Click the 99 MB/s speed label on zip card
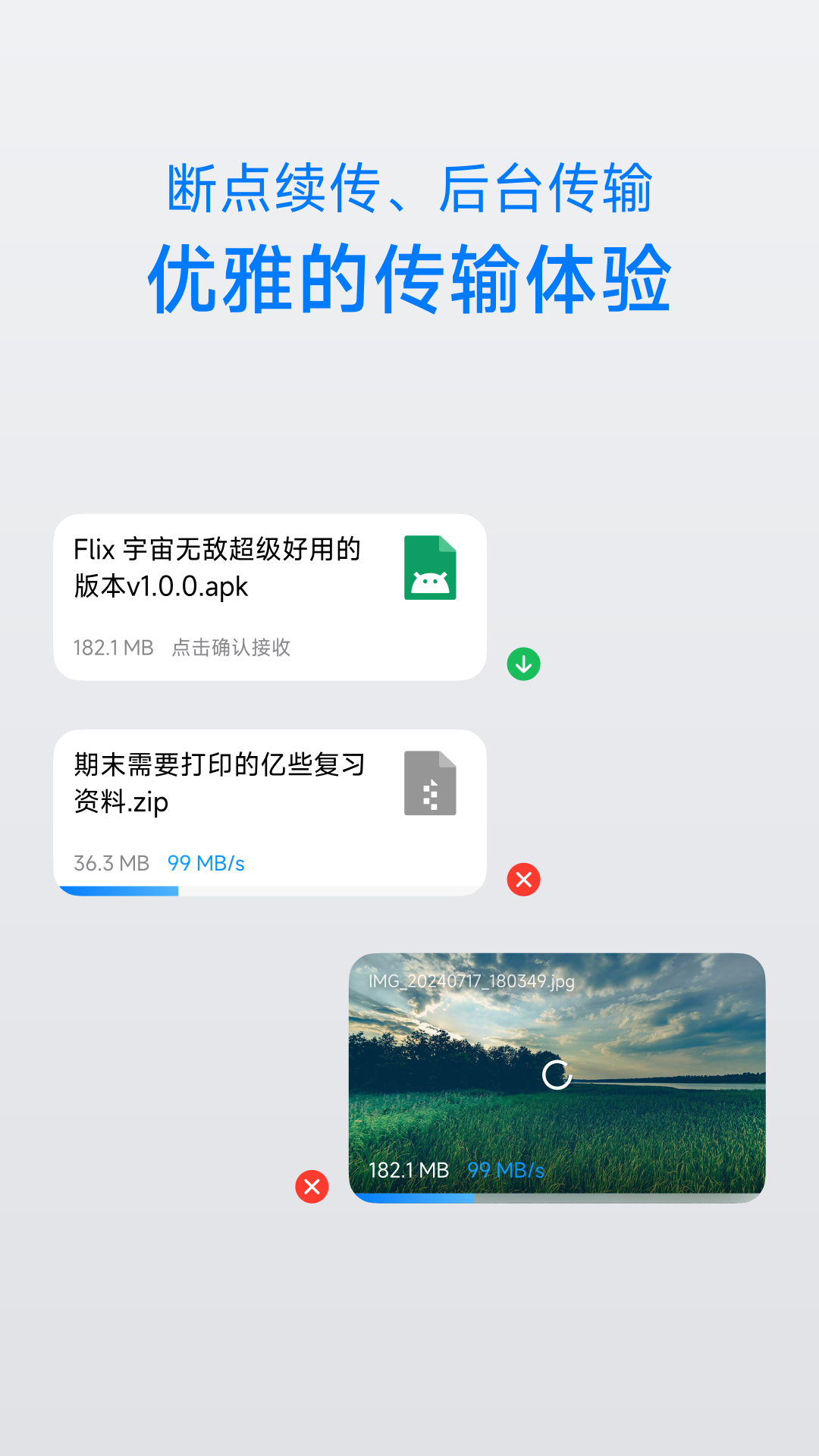 pos(205,862)
